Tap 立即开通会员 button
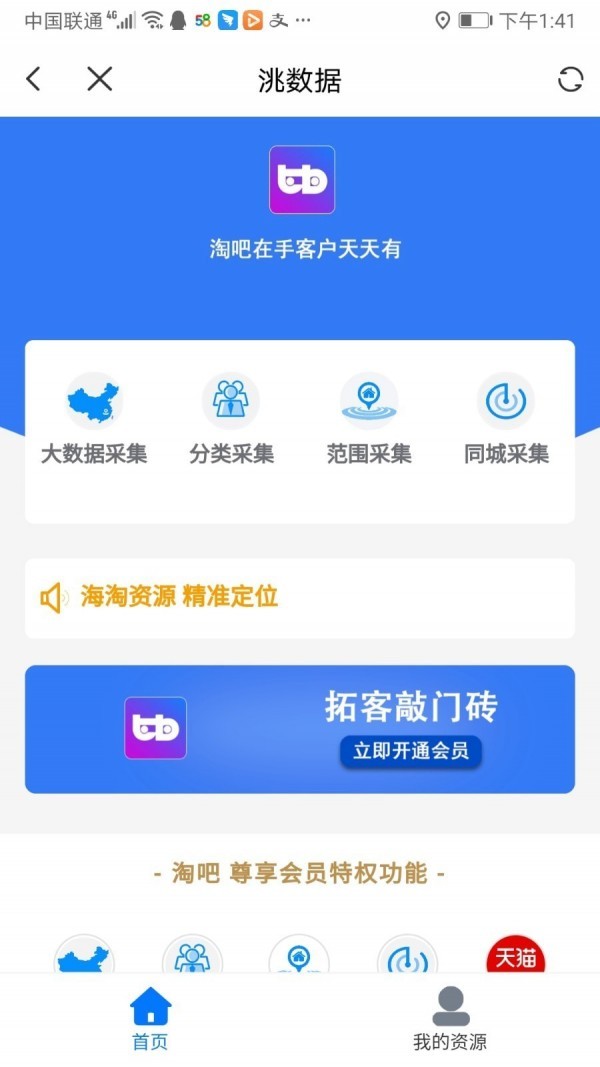 pyautogui.click(x=411, y=750)
